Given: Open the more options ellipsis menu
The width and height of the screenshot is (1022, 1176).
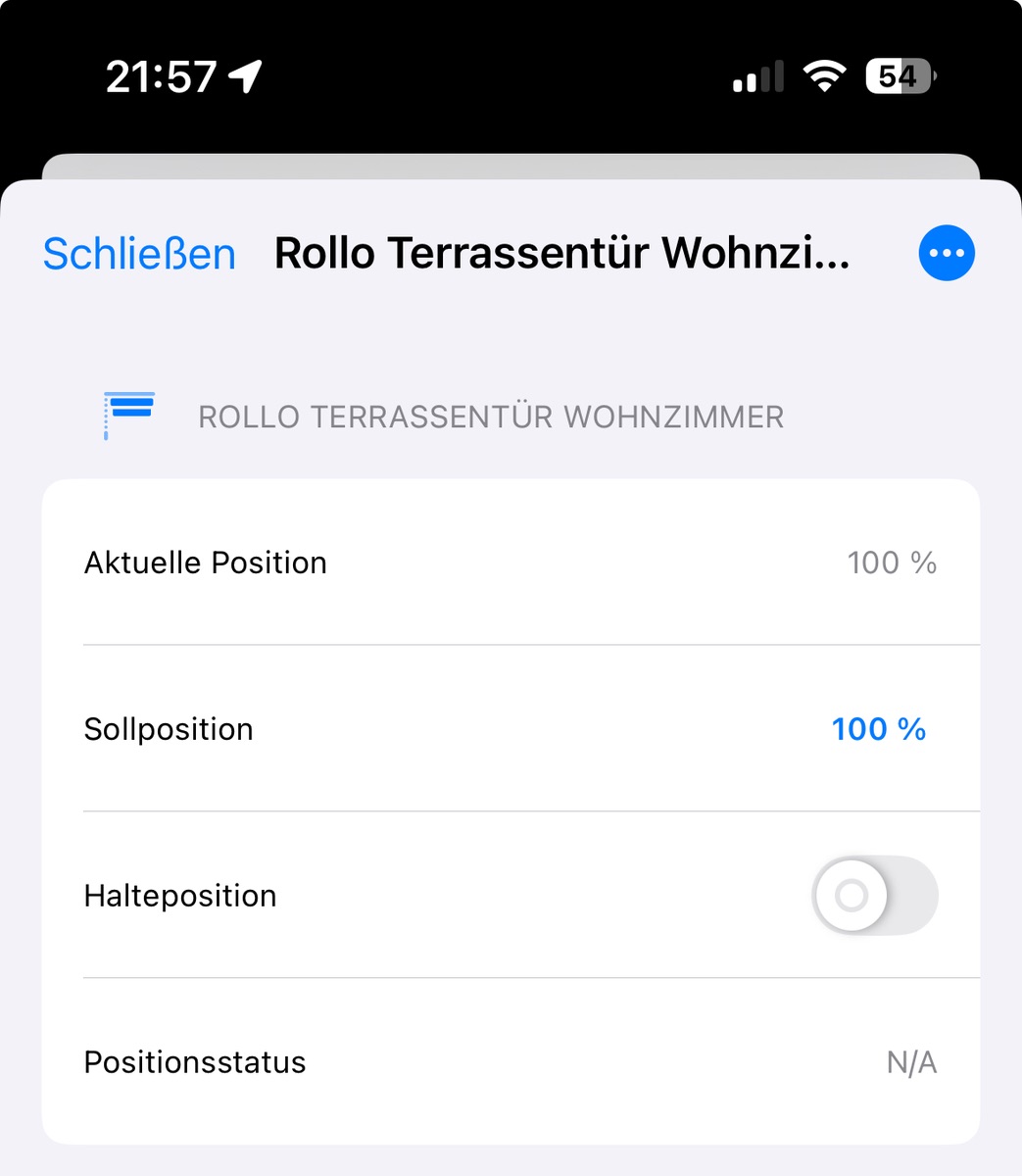Looking at the screenshot, I should 947,254.
